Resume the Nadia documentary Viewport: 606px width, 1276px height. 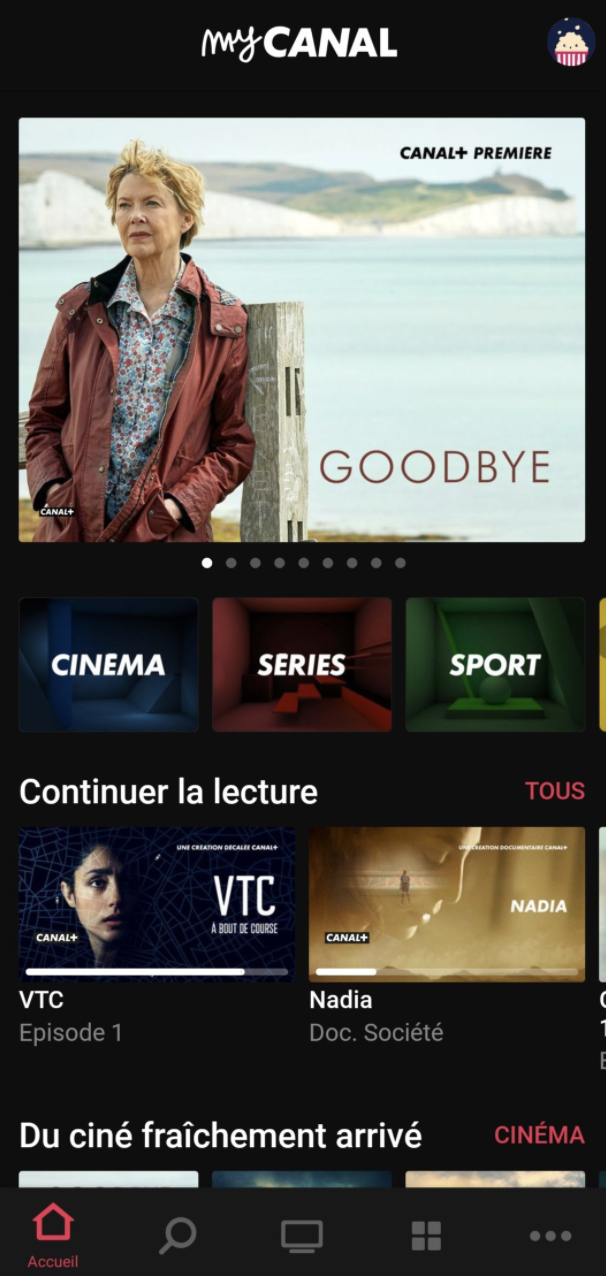point(446,904)
